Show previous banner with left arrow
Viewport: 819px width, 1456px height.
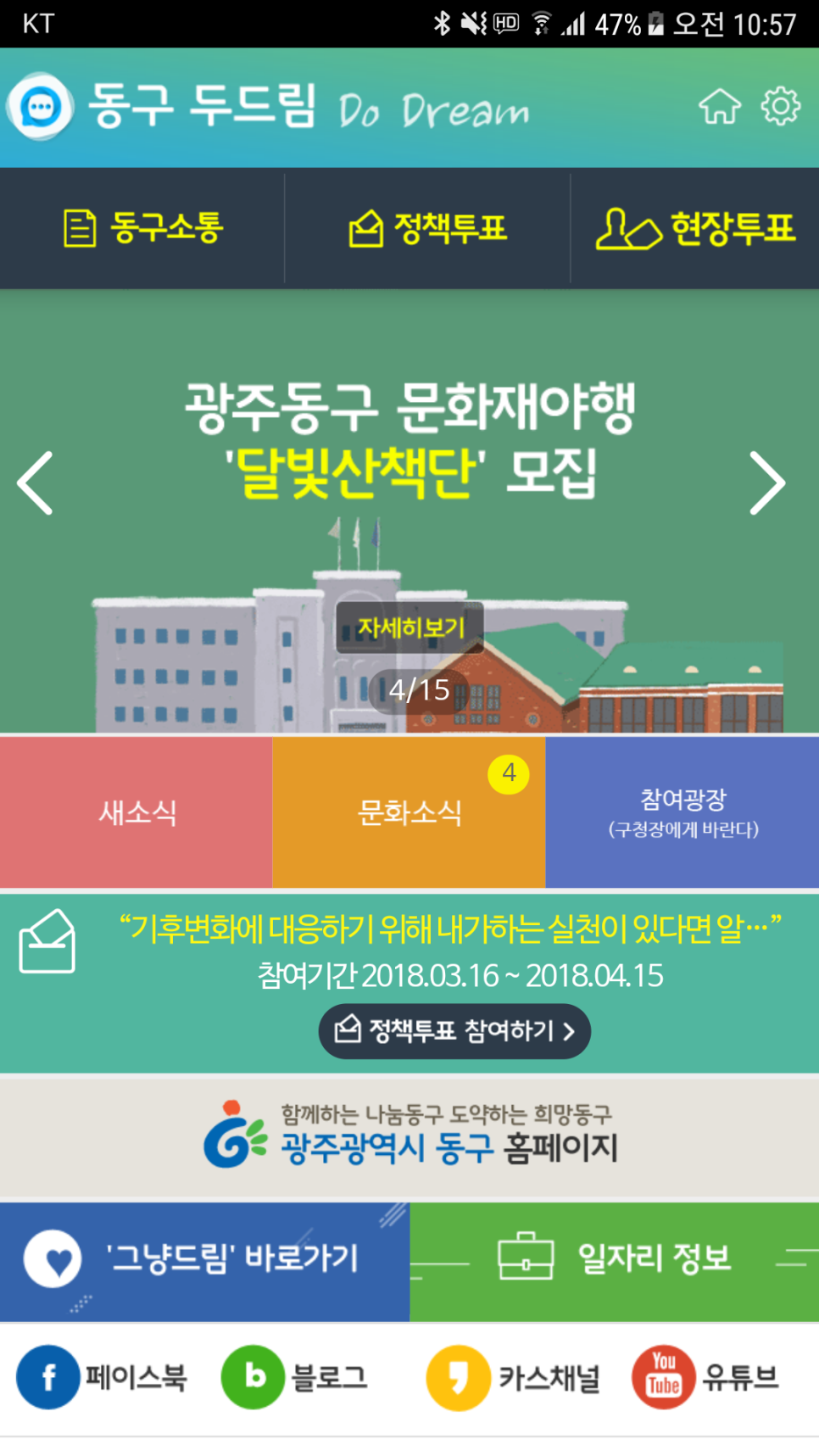(36, 483)
